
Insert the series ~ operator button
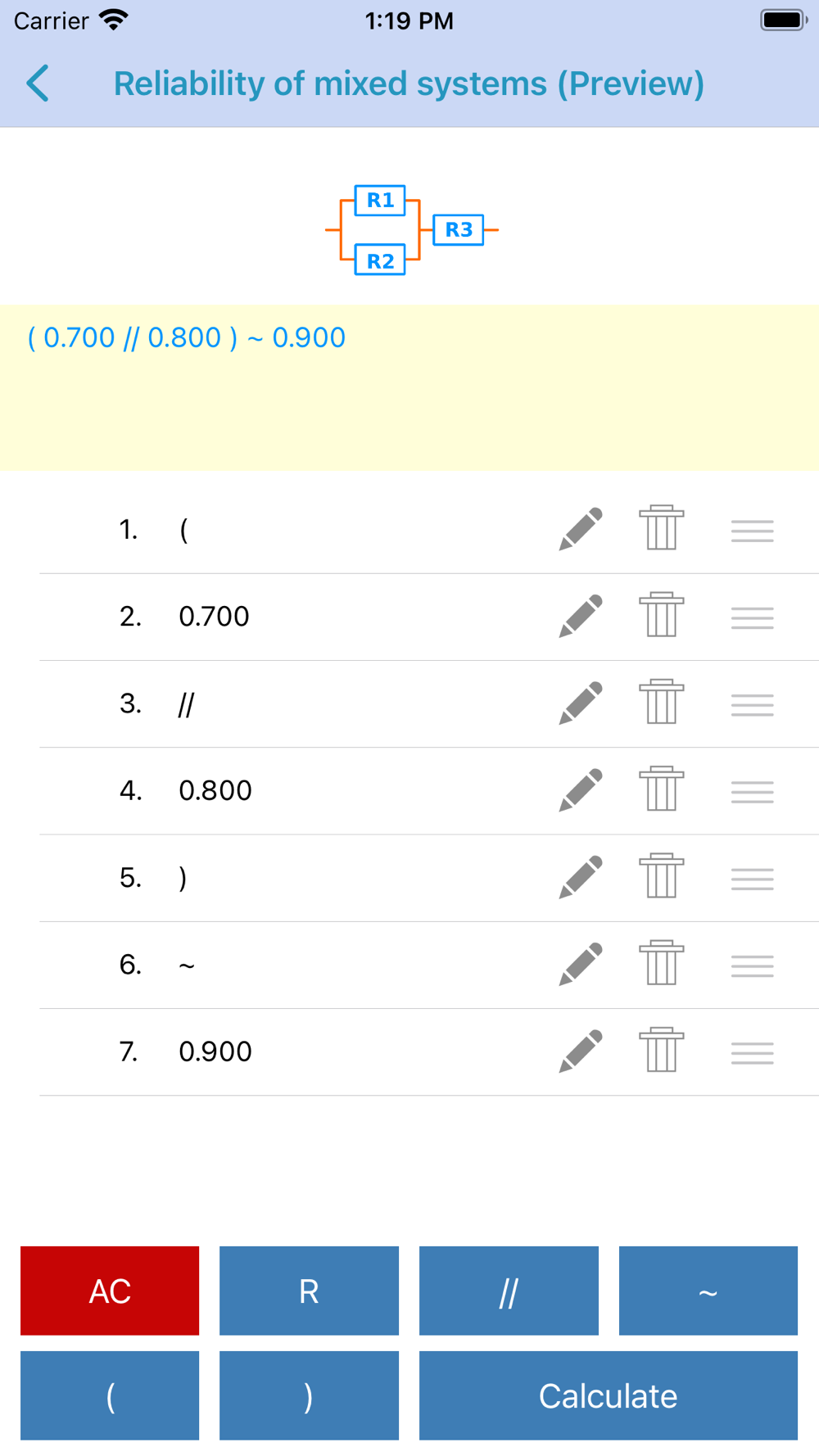coord(708,1291)
